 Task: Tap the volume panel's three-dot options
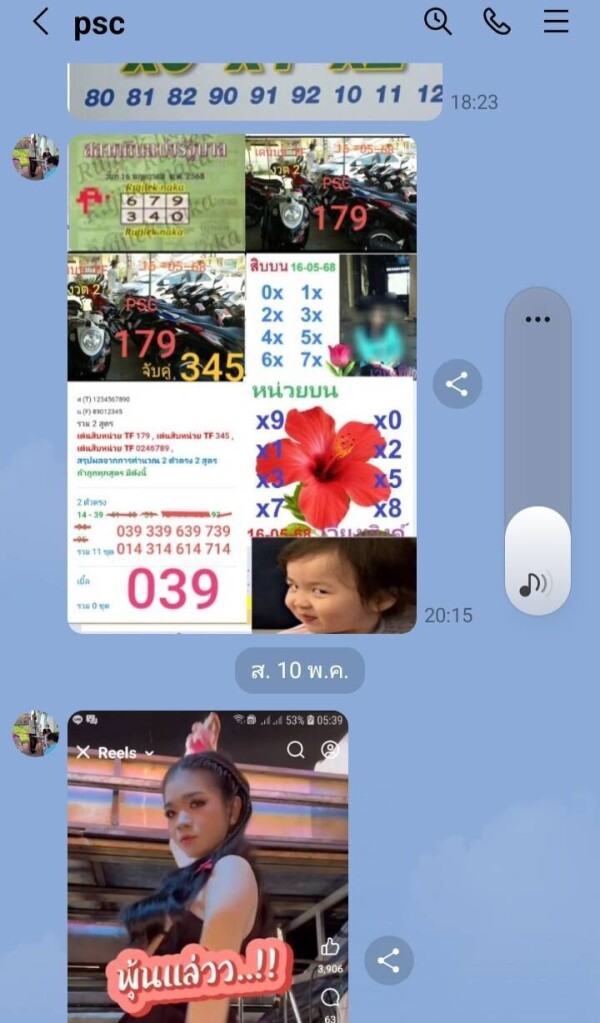pyautogui.click(x=537, y=320)
